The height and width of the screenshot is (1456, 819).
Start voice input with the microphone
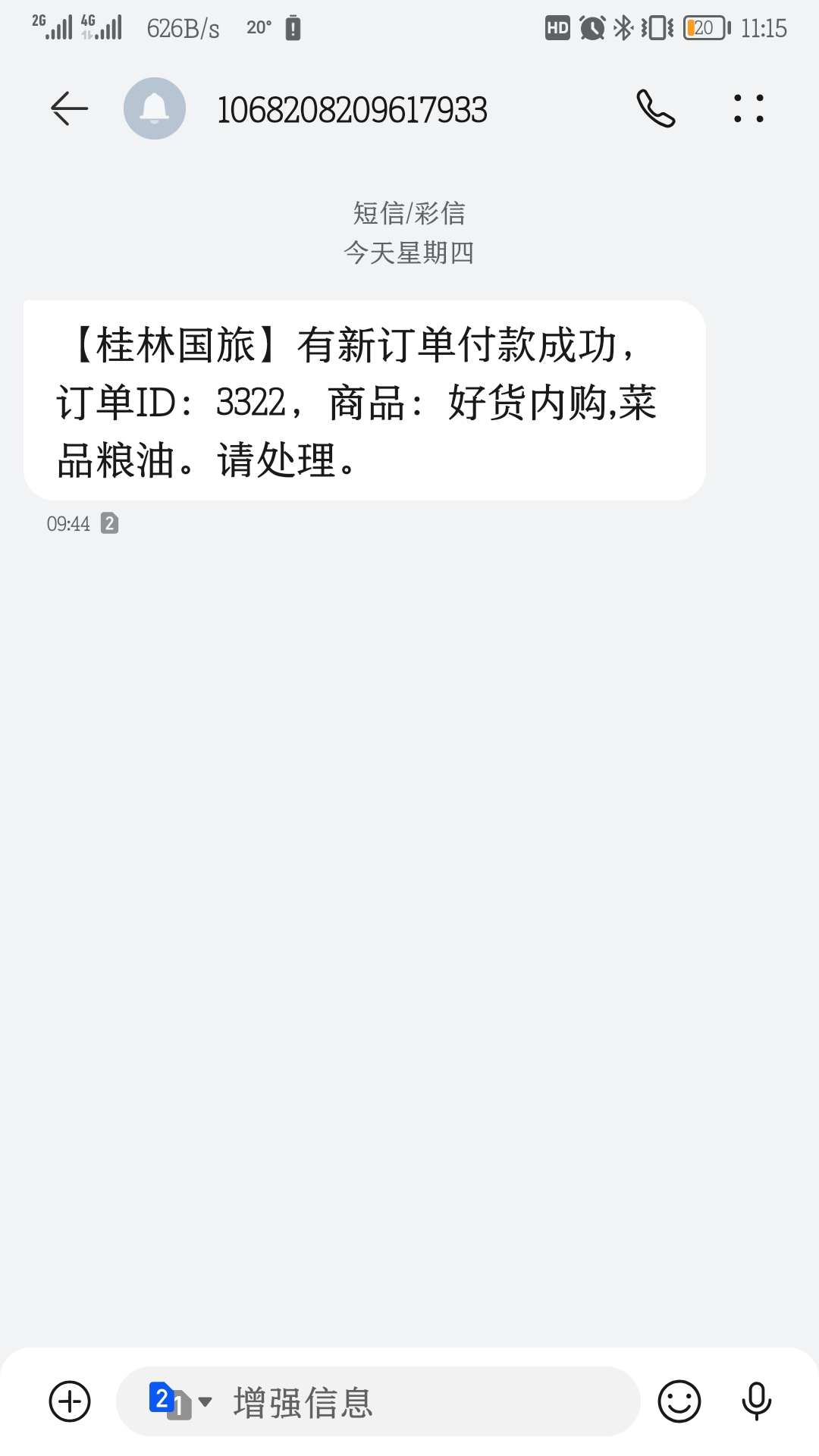756,1401
